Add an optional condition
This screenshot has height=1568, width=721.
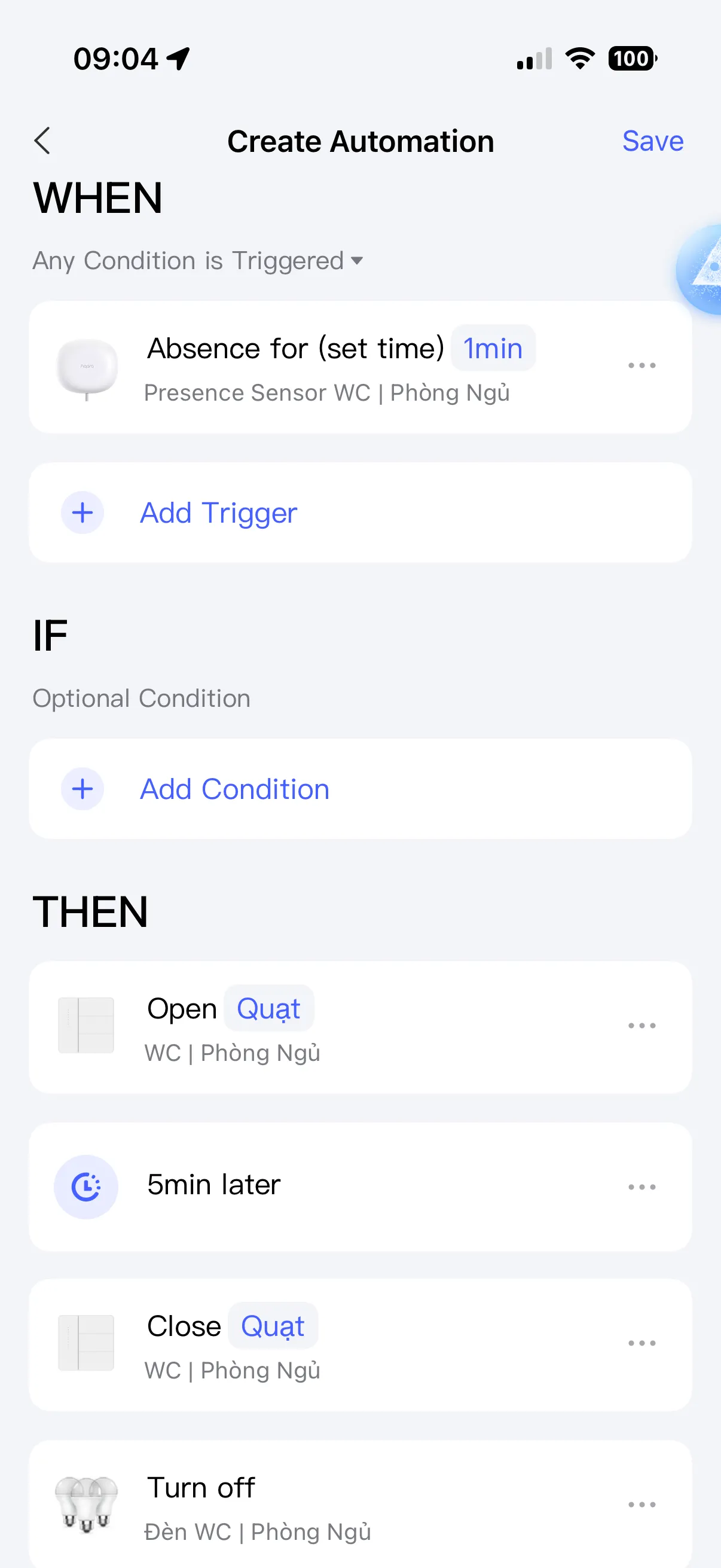pyautogui.click(x=234, y=789)
